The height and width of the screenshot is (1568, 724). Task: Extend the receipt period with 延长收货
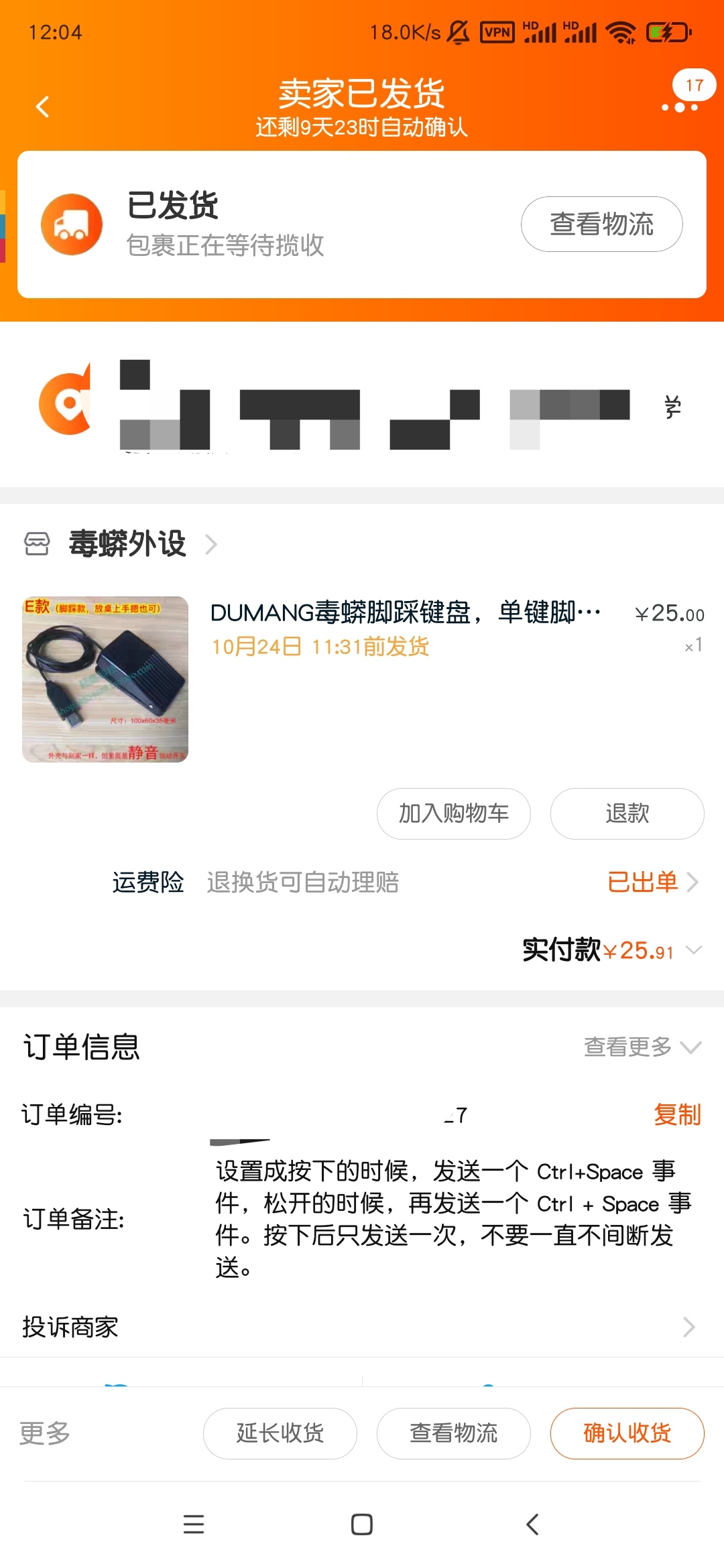[x=280, y=1433]
